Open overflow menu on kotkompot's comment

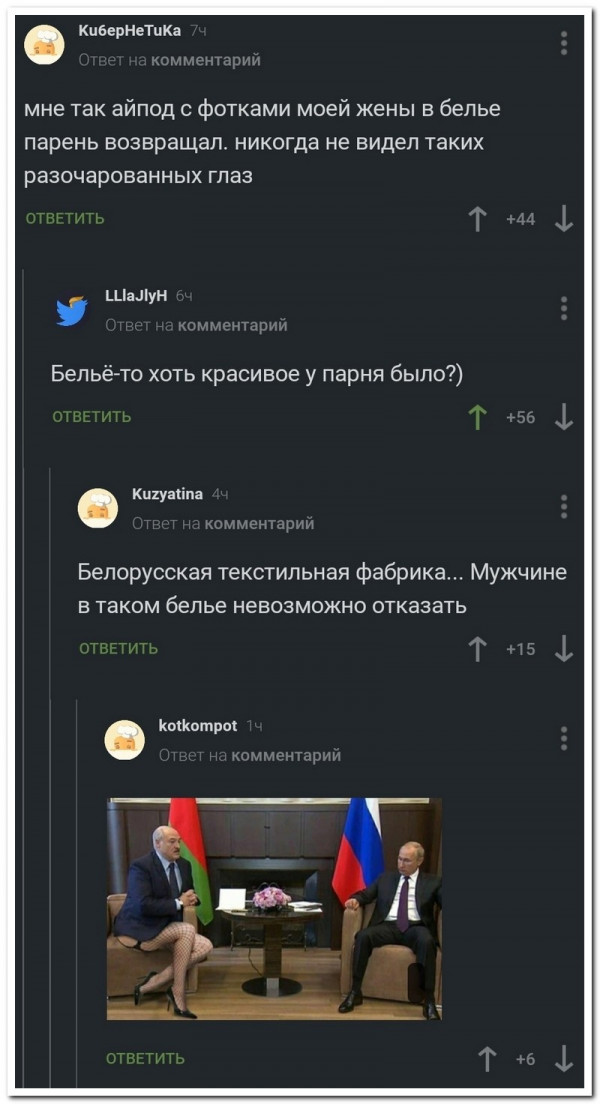[x=564, y=738]
